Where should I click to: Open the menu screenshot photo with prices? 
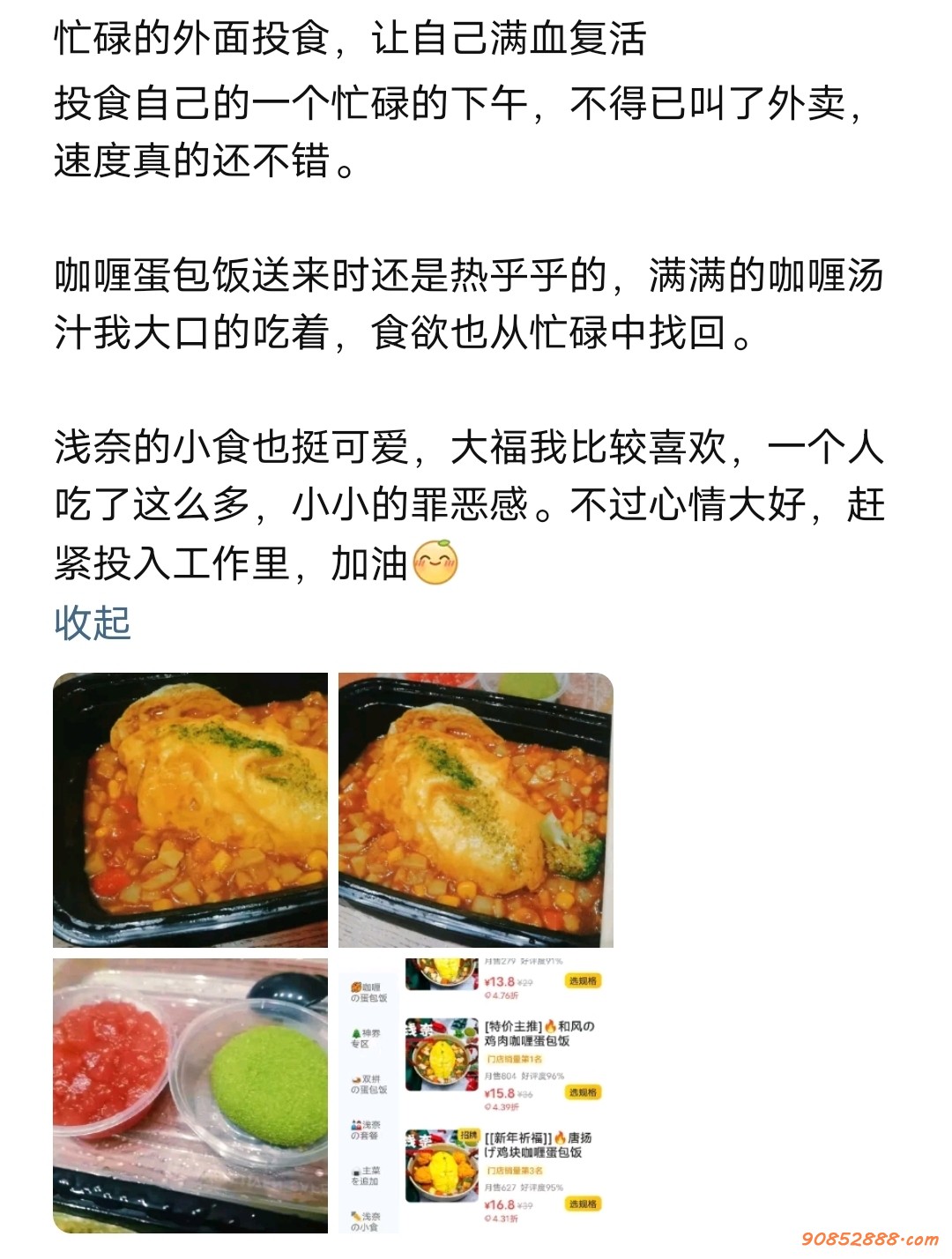pyautogui.click(x=476, y=1095)
